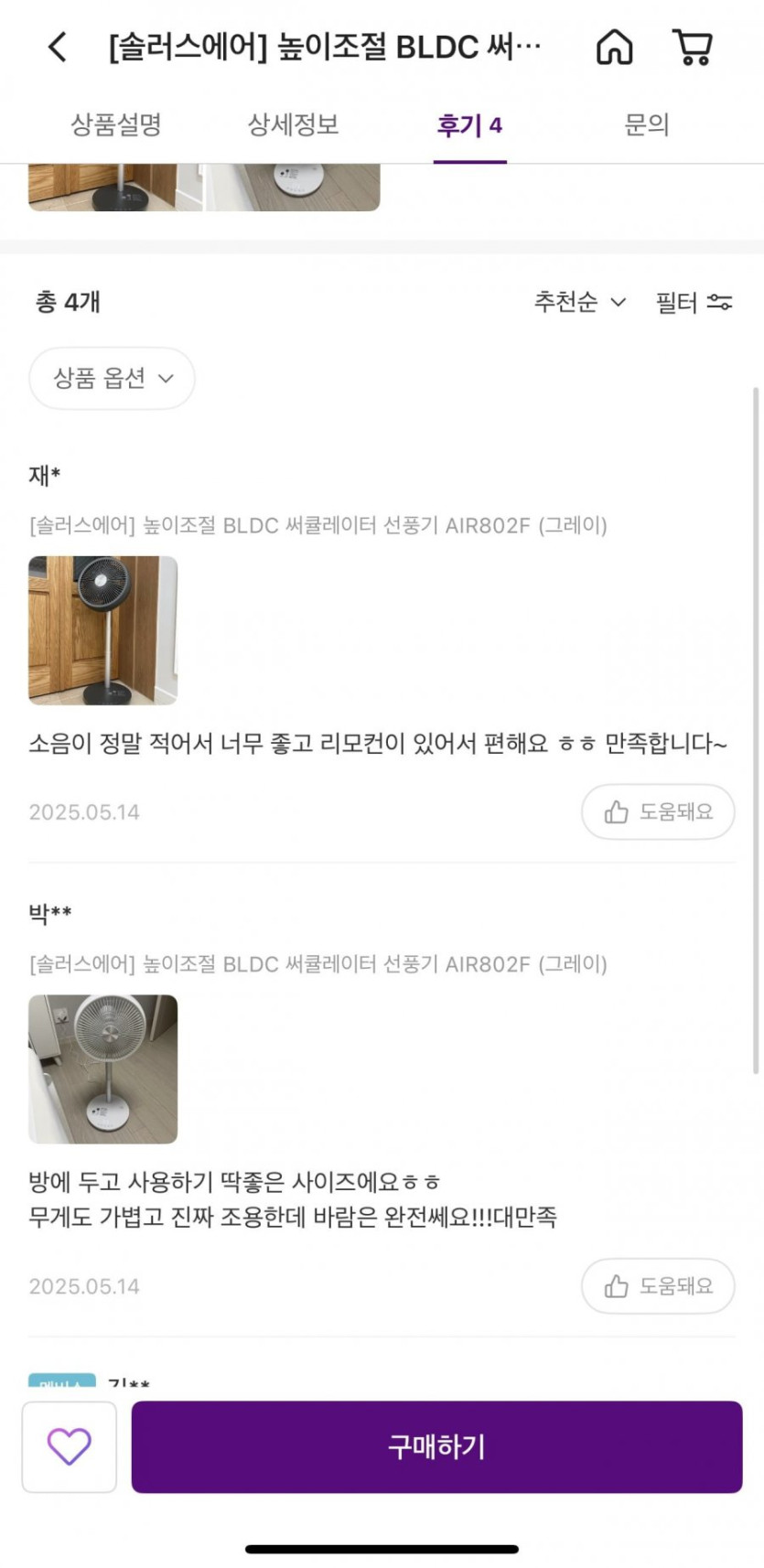This screenshot has width=764, height=1568.
Task: Open review photo from 재*
Action: (103, 630)
